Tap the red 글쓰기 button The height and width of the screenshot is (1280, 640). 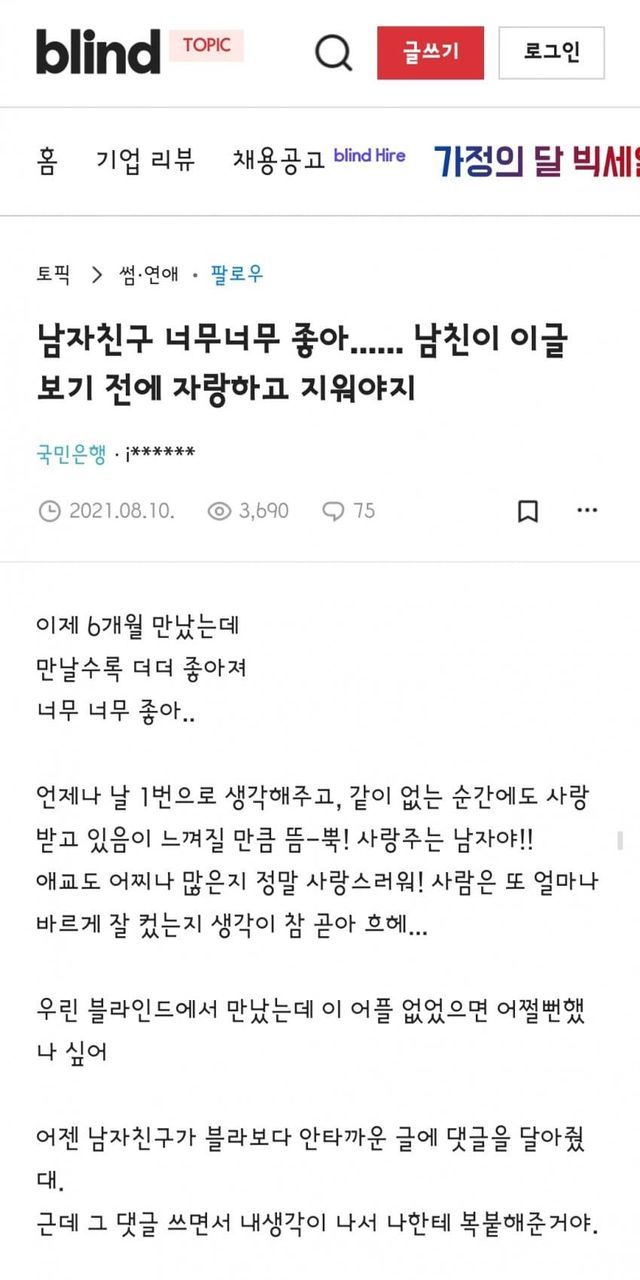(430, 53)
